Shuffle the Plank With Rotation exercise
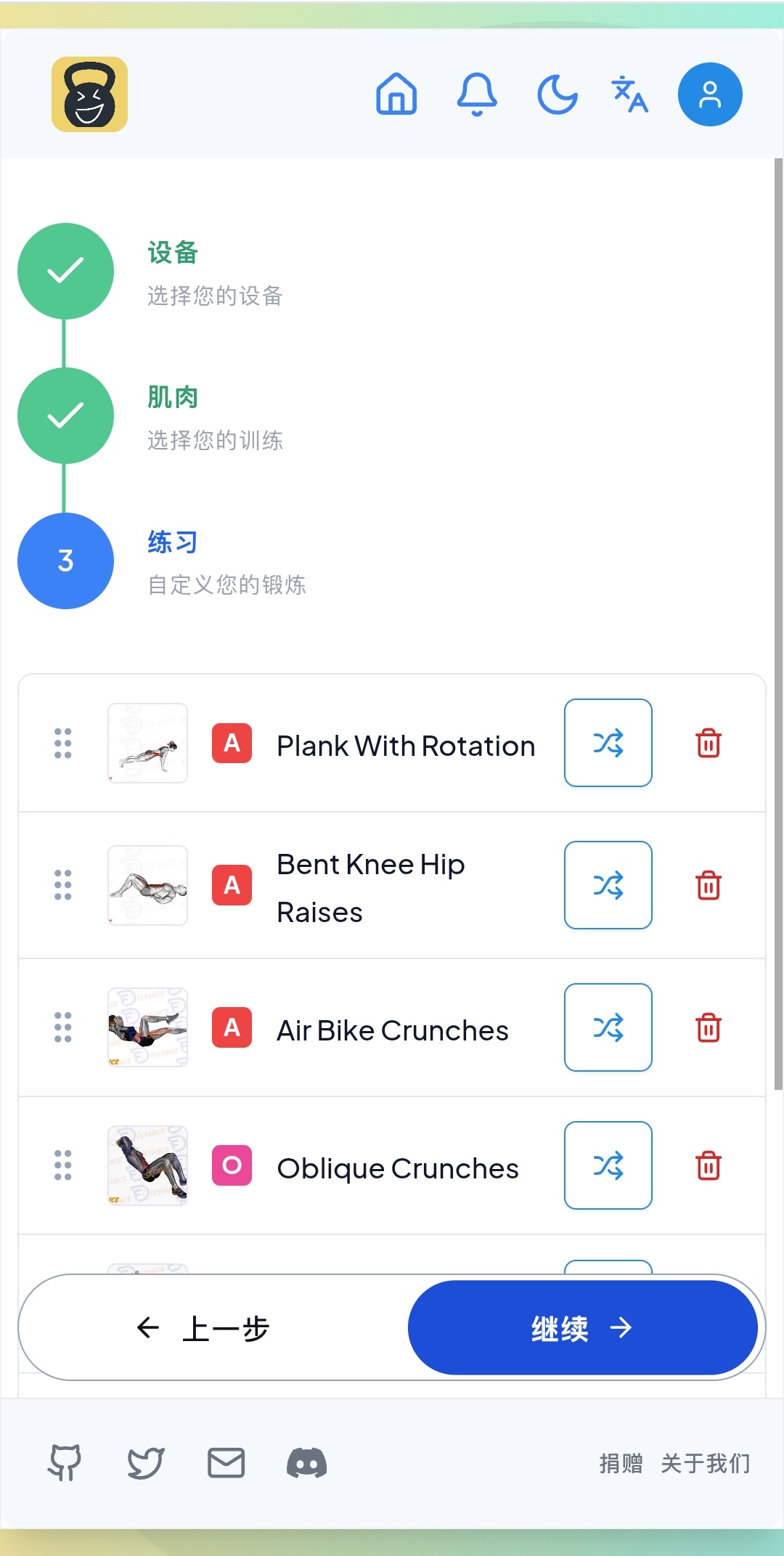Screen dimensions: 784x1556 coord(608,743)
